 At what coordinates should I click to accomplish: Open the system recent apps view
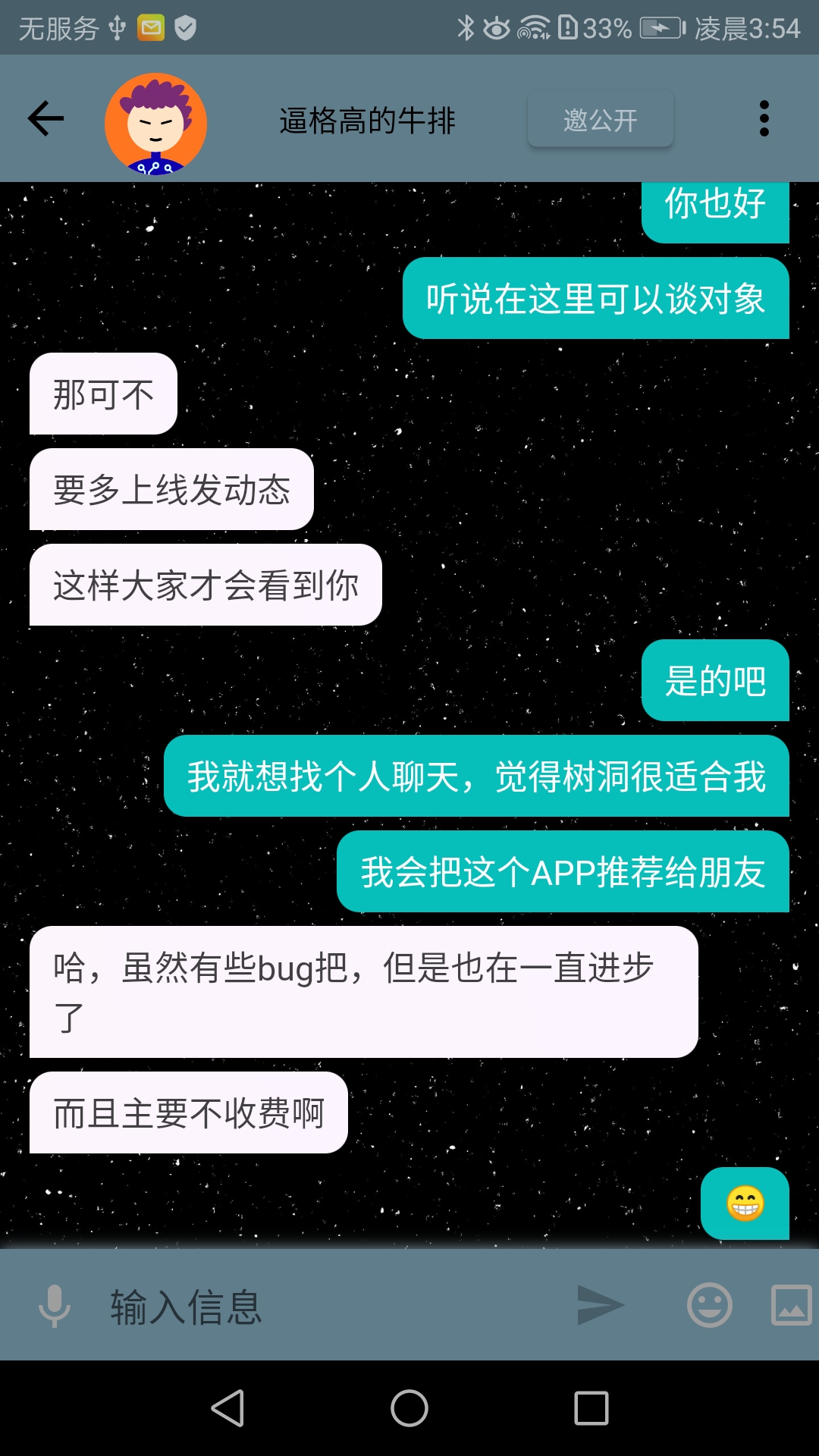[x=591, y=1408]
